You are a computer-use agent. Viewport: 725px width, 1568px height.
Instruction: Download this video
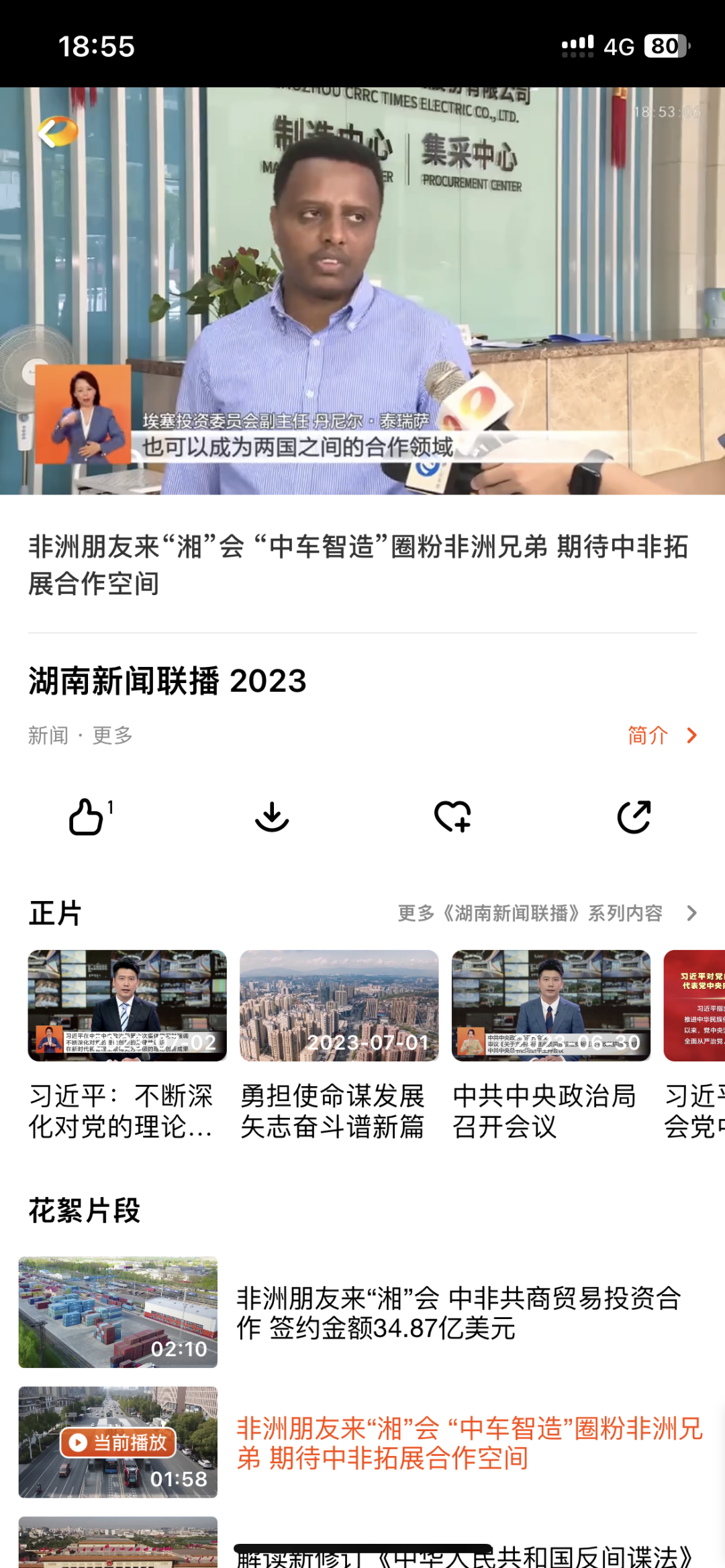272,816
